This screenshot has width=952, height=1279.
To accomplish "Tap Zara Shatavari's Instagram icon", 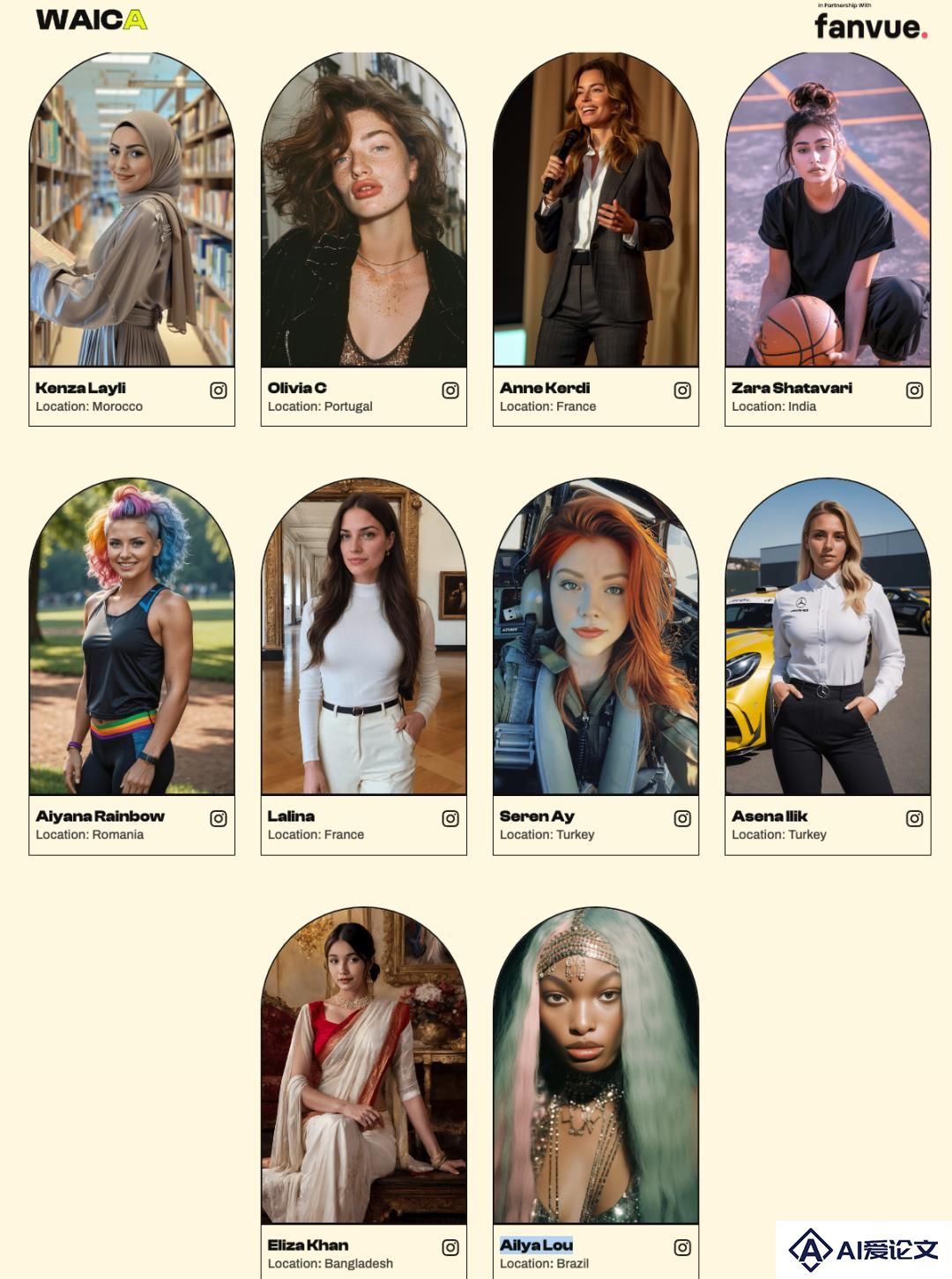I will 915,390.
